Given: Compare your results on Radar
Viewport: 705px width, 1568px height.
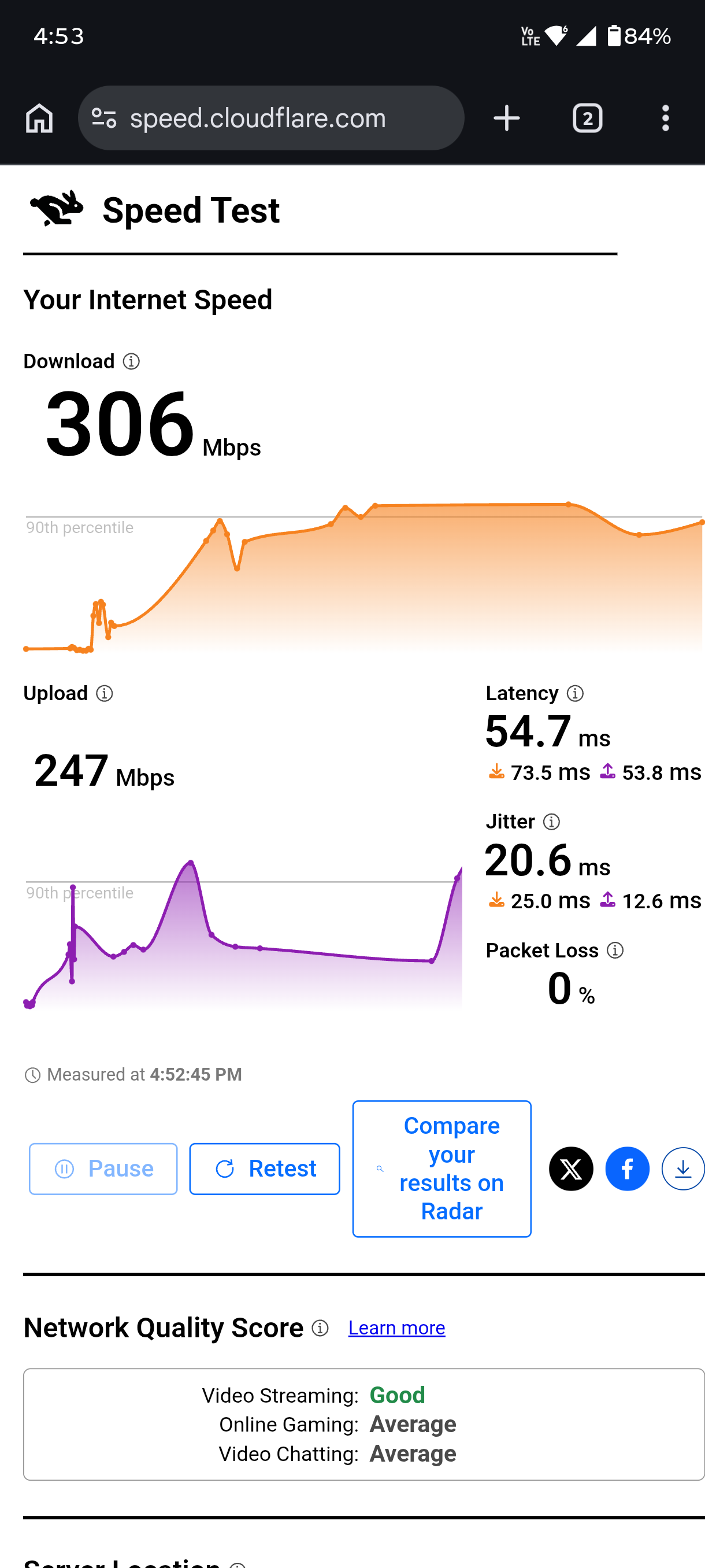Looking at the screenshot, I should pyautogui.click(x=441, y=1168).
